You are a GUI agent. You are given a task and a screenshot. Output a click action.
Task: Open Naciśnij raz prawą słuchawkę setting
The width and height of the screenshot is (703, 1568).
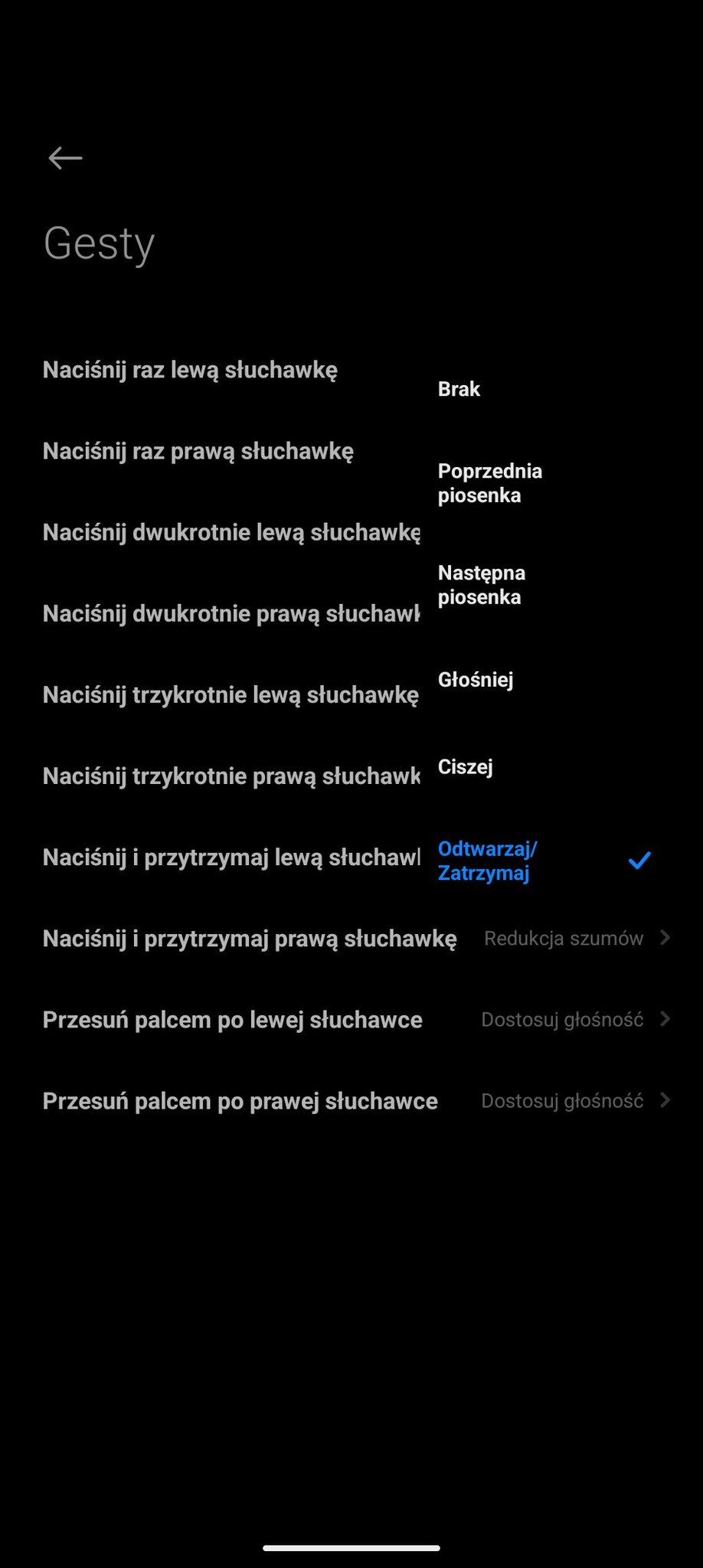coord(198,451)
